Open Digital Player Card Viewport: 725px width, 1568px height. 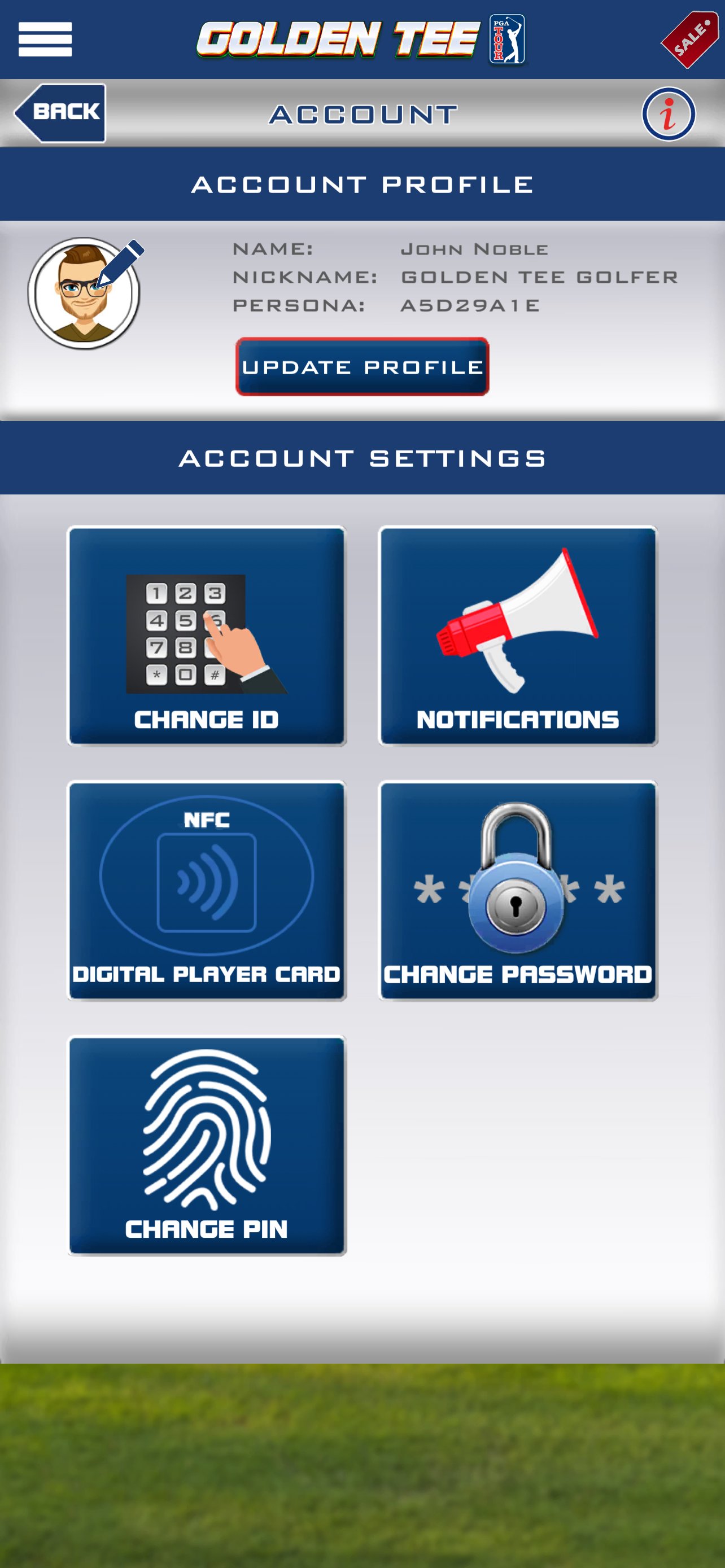tap(206, 891)
